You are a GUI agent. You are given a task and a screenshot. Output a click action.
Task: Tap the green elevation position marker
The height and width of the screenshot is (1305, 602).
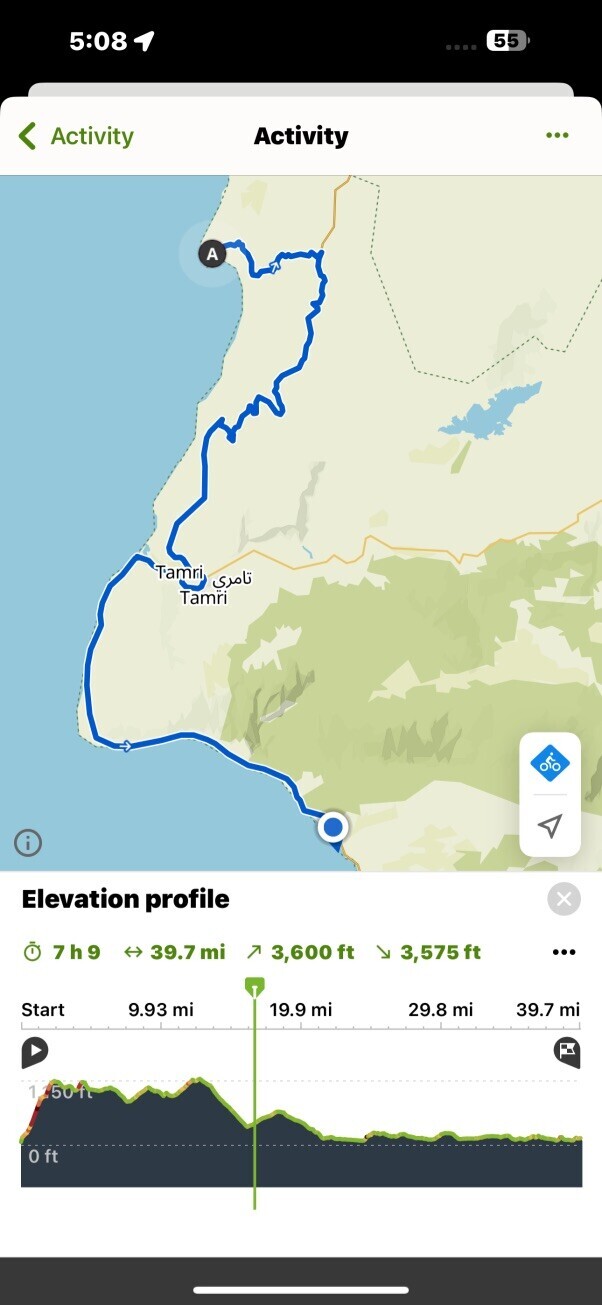pos(255,988)
